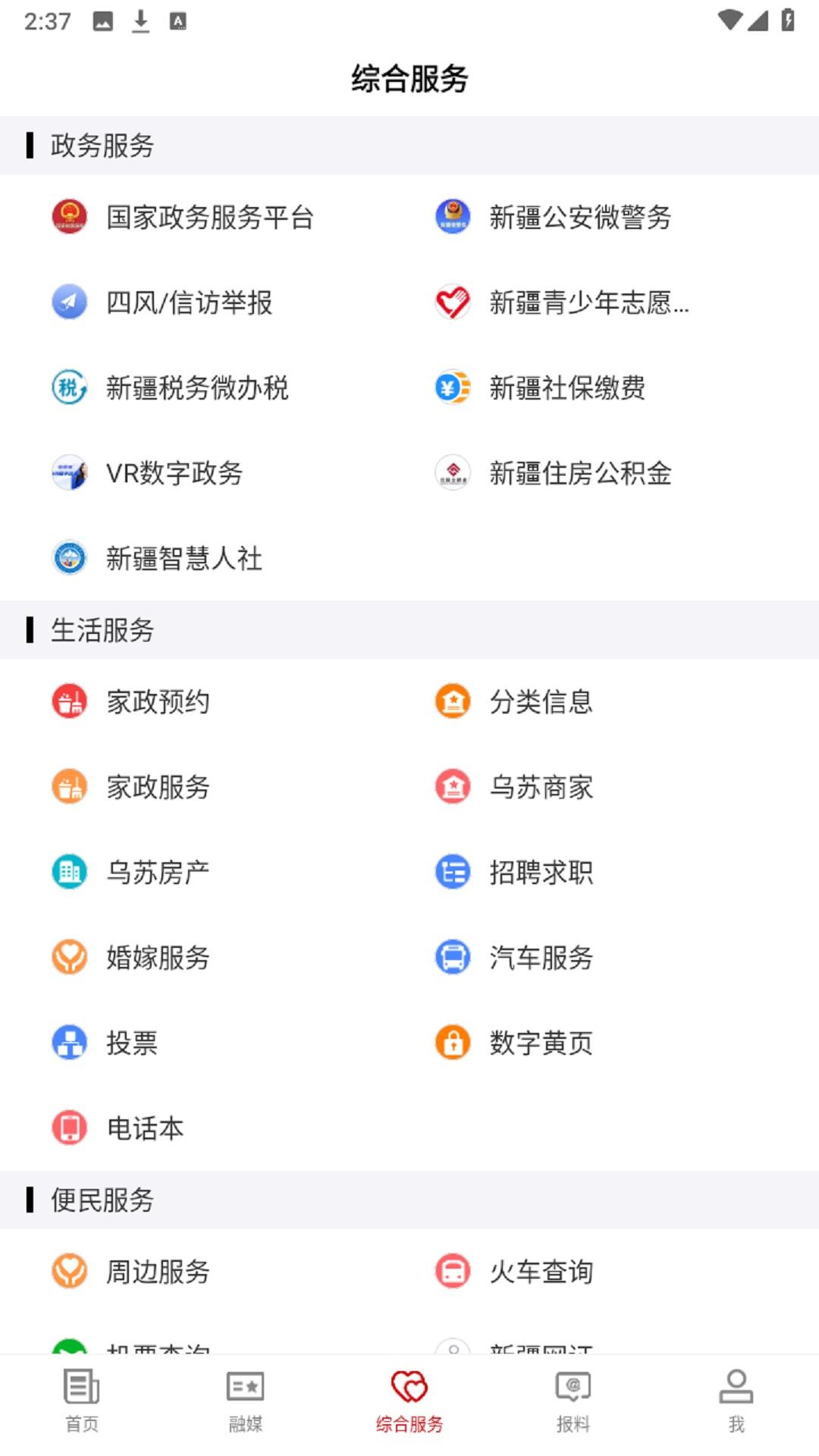Tap the 家政预约 cleaning icon

point(69,702)
